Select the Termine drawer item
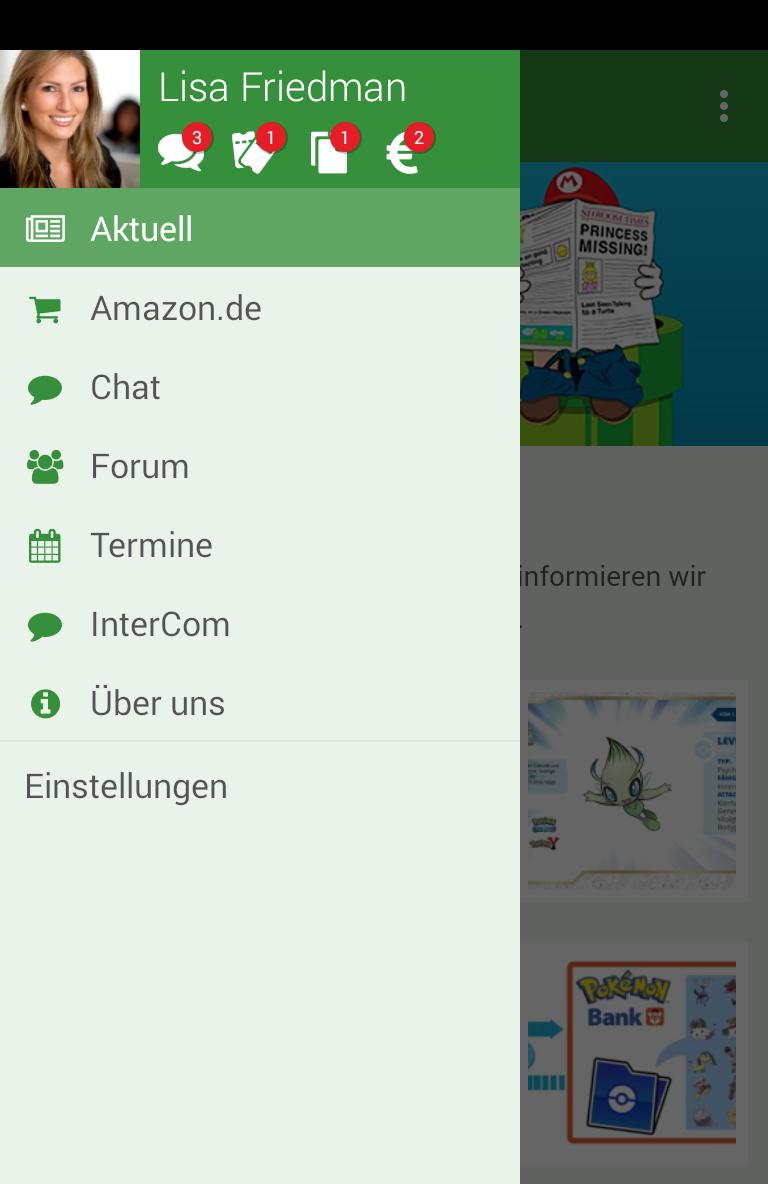 pyautogui.click(x=151, y=544)
